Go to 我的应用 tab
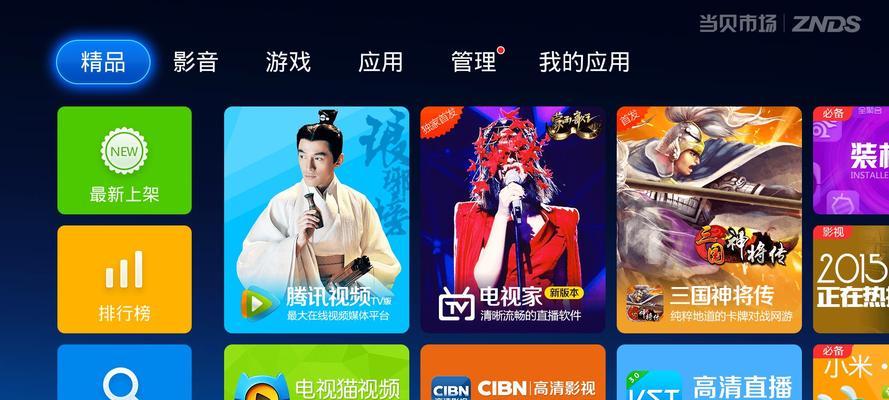 coord(584,62)
